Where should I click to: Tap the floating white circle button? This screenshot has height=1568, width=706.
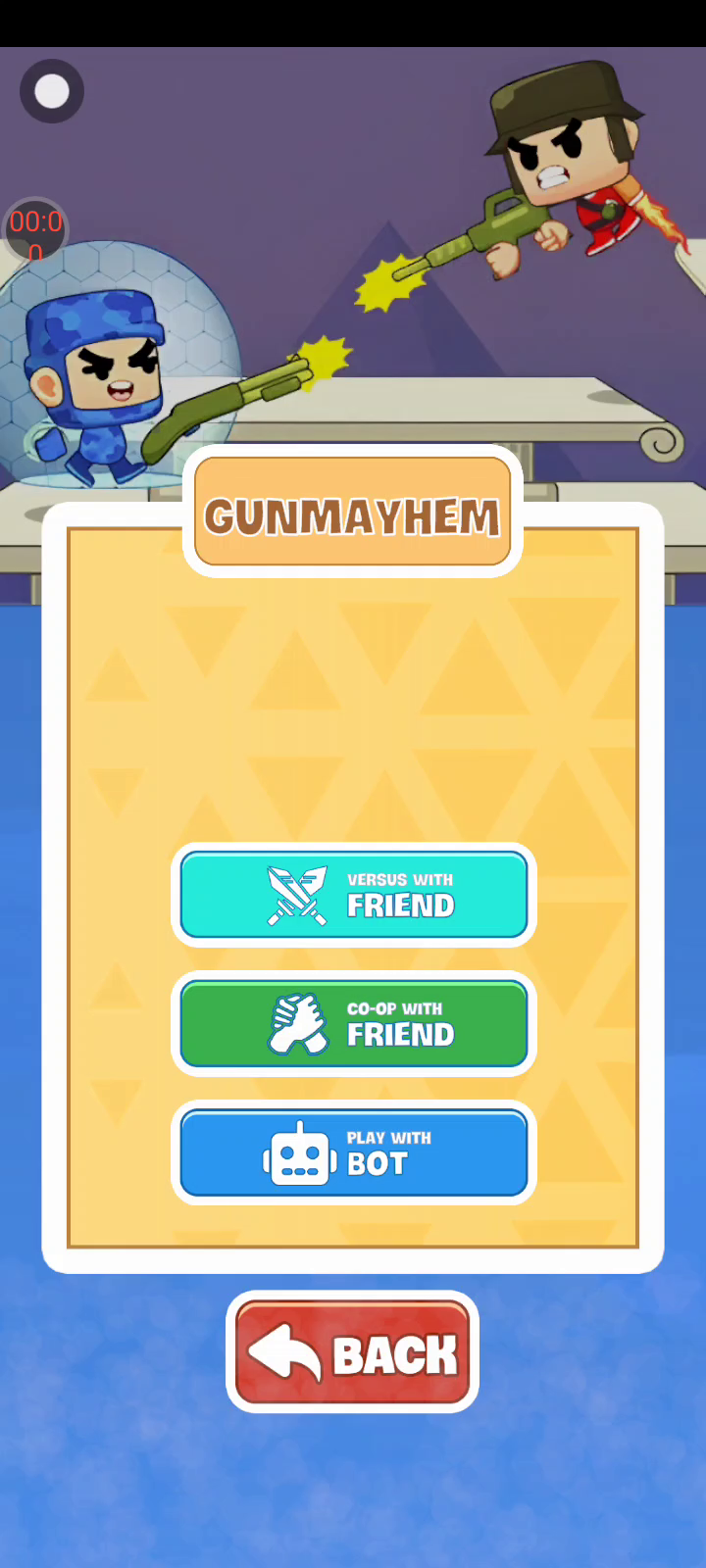click(x=52, y=92)
